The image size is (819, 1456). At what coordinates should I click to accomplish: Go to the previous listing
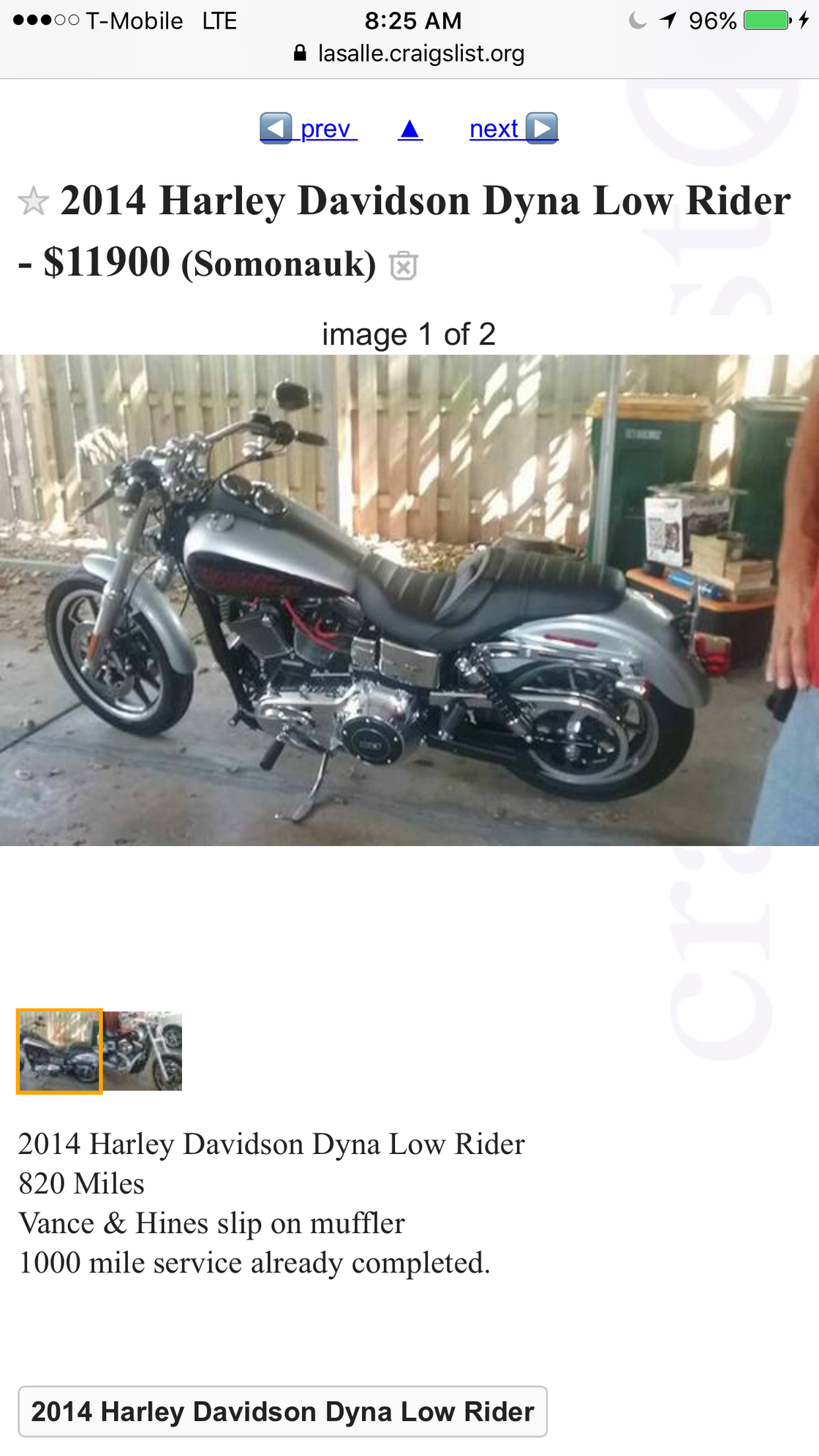(308, 129)
